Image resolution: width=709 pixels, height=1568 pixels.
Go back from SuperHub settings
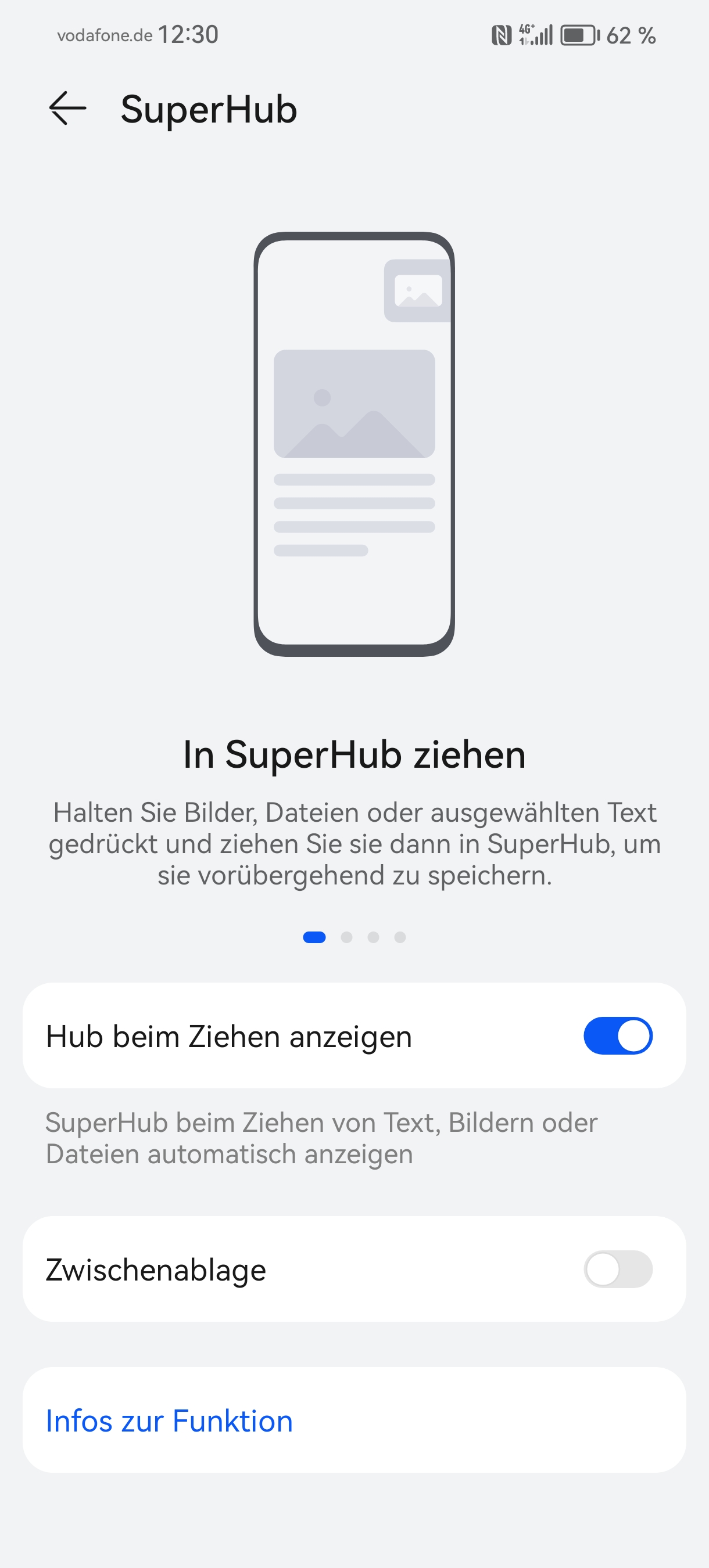click(x=67, y=109)
